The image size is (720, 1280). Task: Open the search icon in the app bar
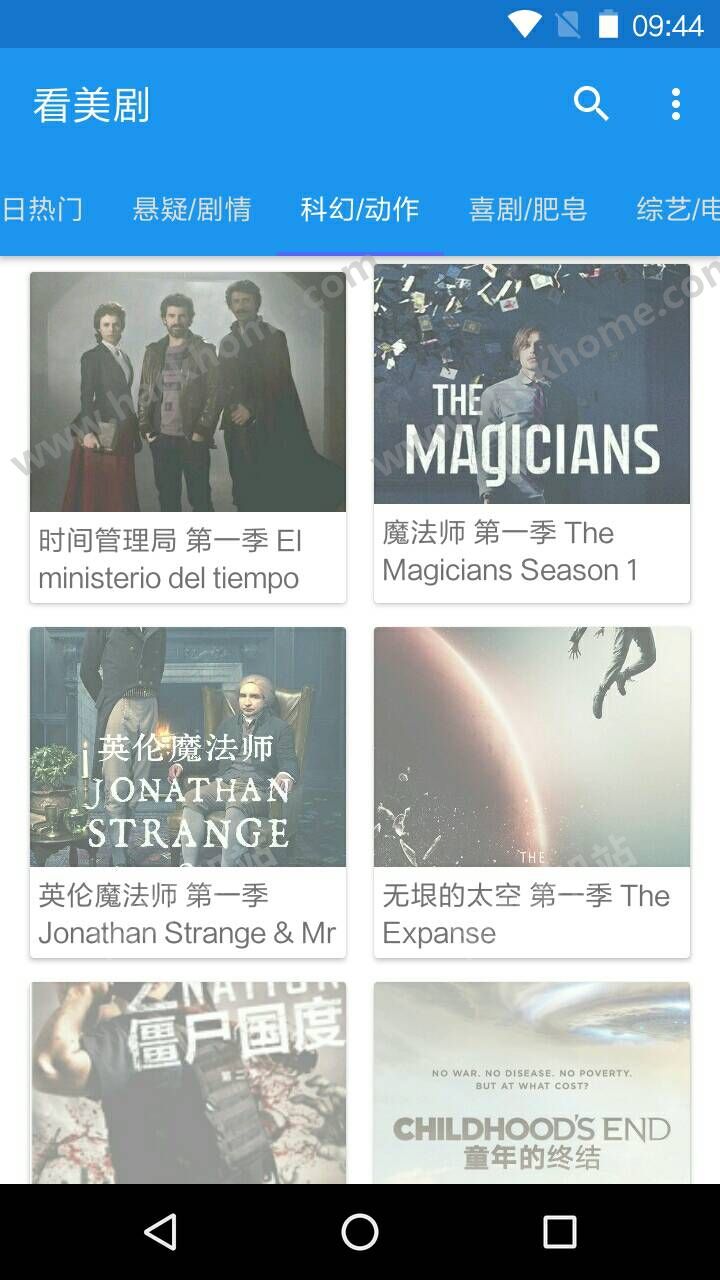[591, 104]
